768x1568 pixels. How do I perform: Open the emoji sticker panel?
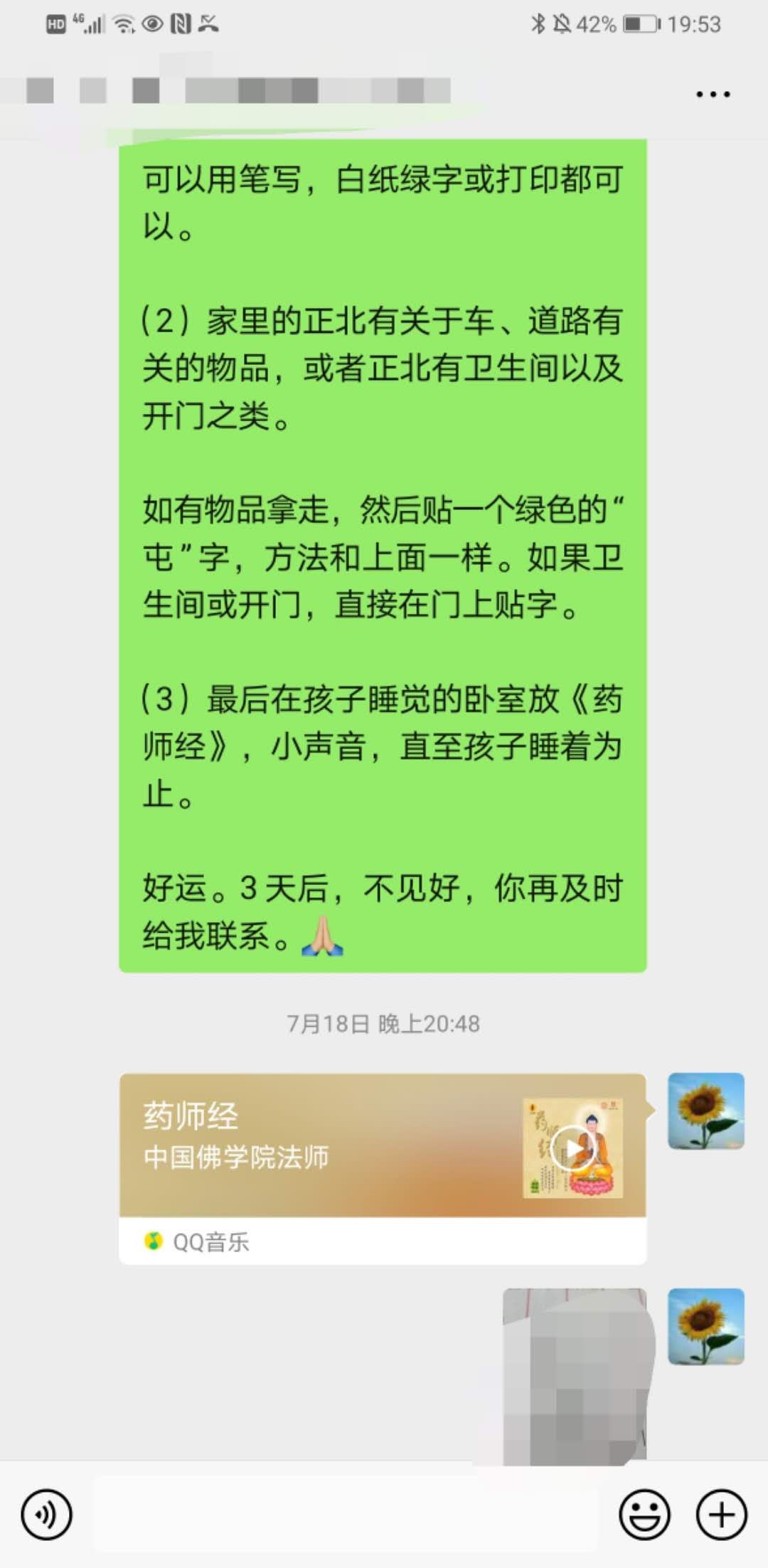click(644, 1515)
